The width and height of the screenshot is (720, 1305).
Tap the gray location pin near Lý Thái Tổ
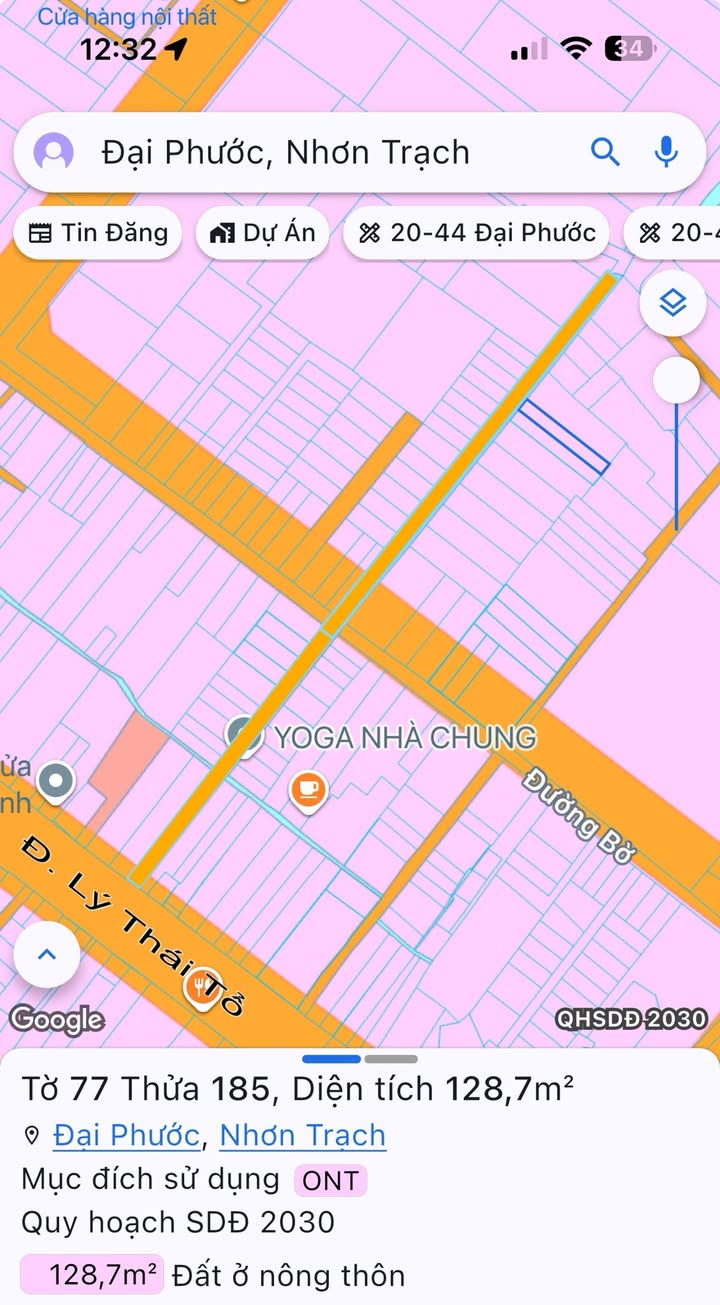coord(55,782)
